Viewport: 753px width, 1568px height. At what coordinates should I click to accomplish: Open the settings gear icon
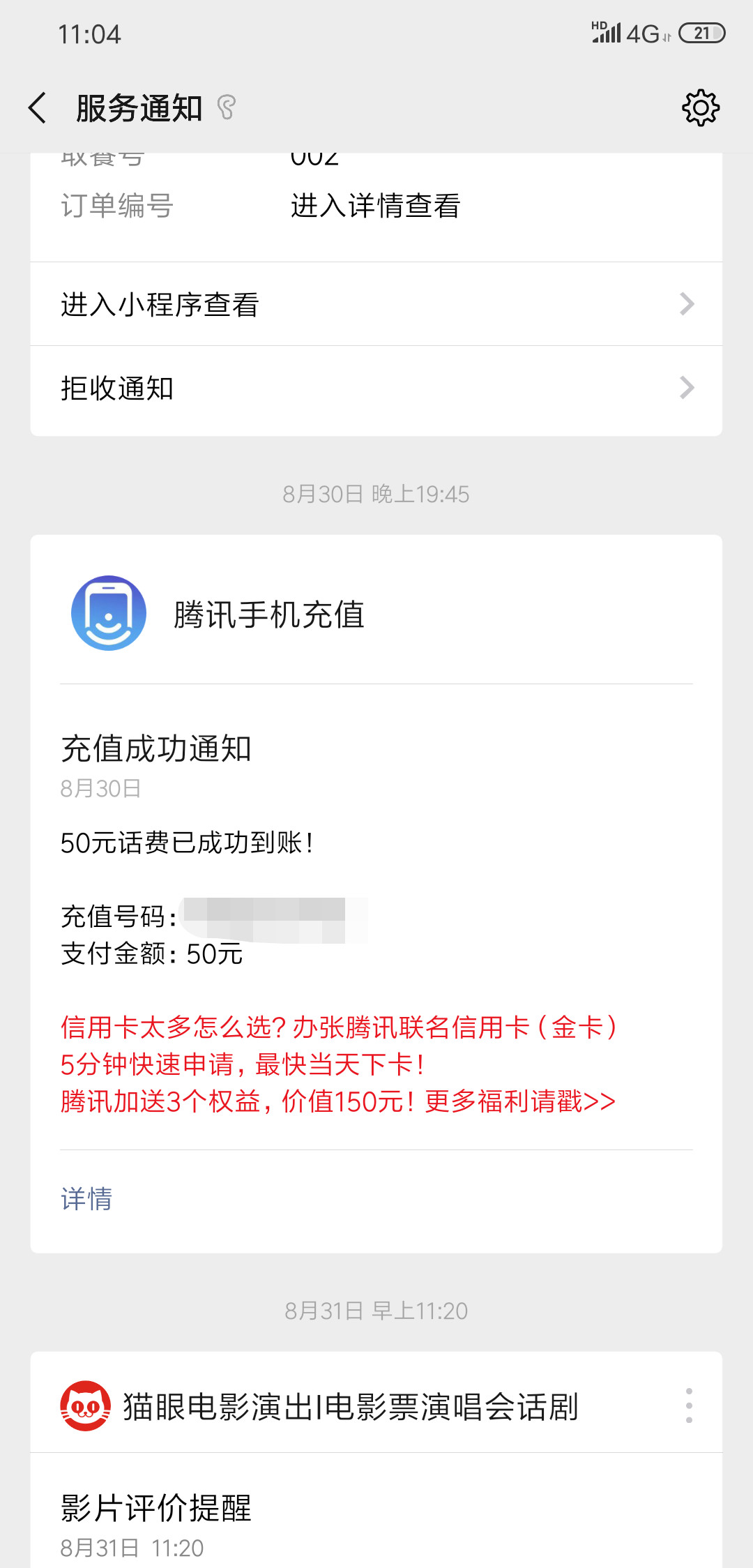[700, 108]
